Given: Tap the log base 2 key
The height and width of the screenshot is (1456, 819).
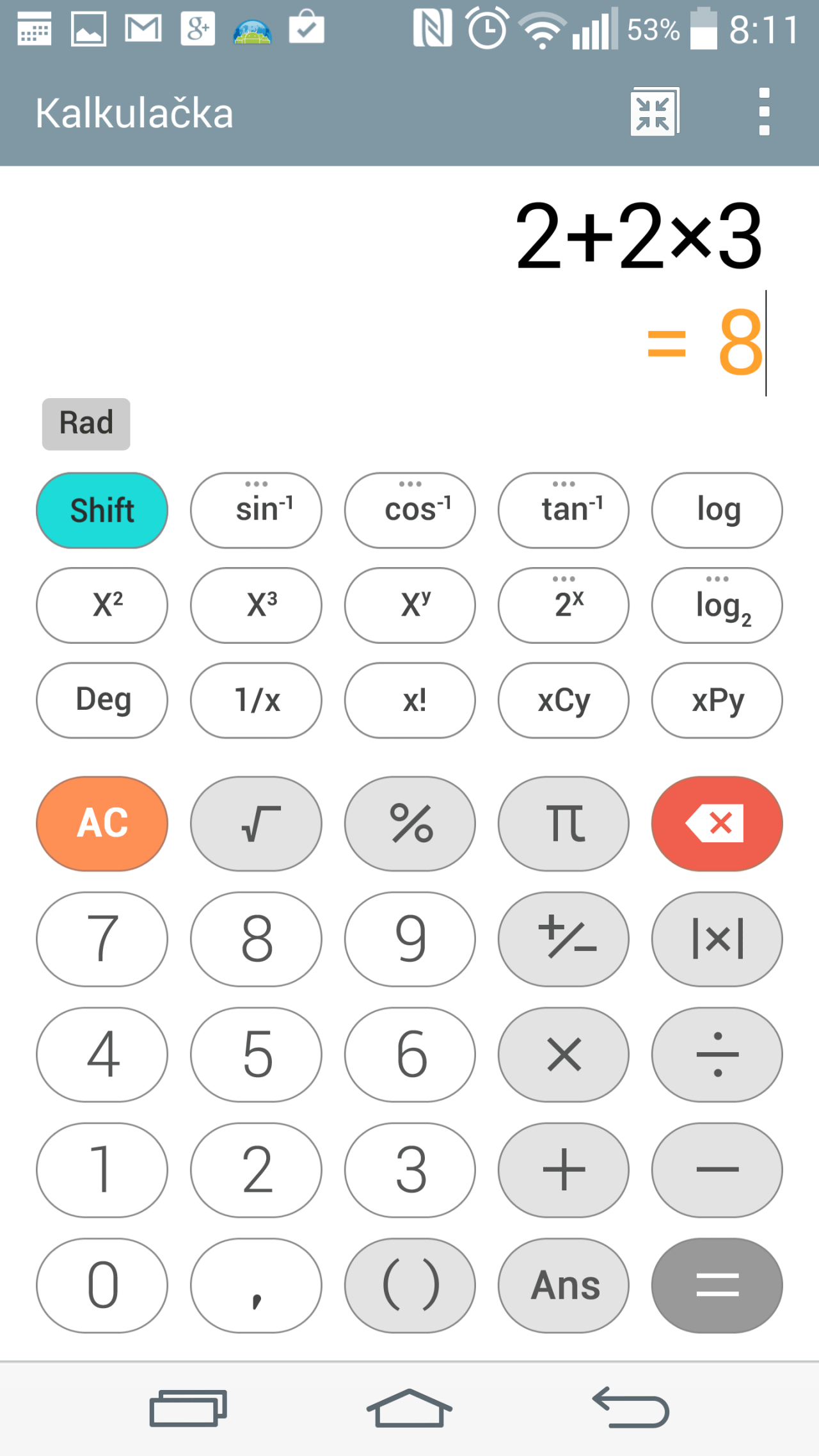Looking at the screenshot, I should click(x=717, y=605).
